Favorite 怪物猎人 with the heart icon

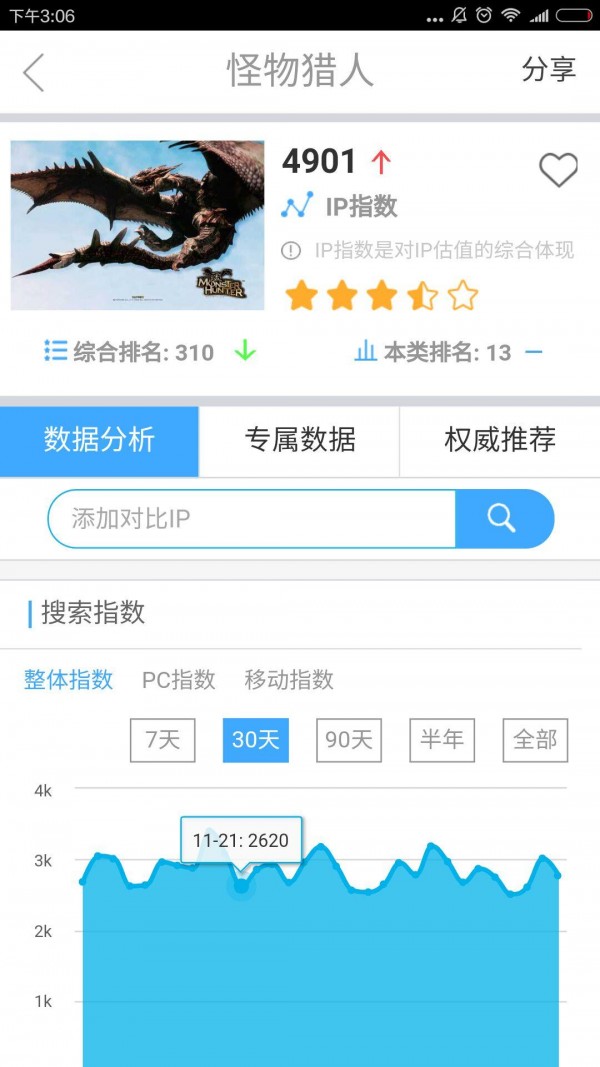tap(558, 170)
